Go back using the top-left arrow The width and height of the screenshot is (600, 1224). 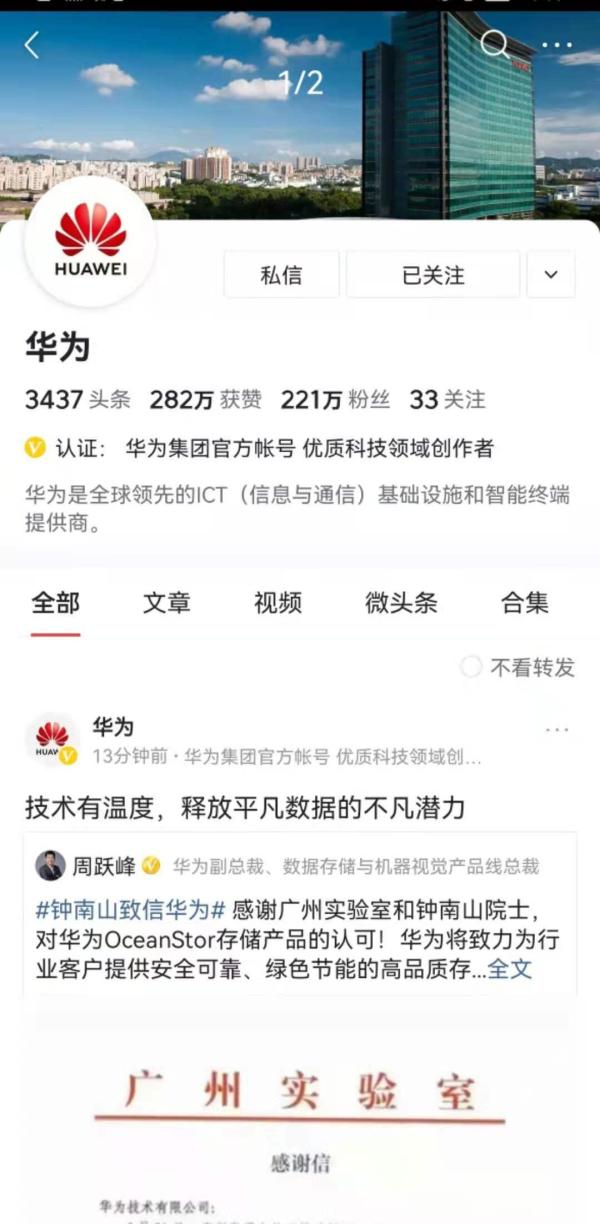(32, 45)
